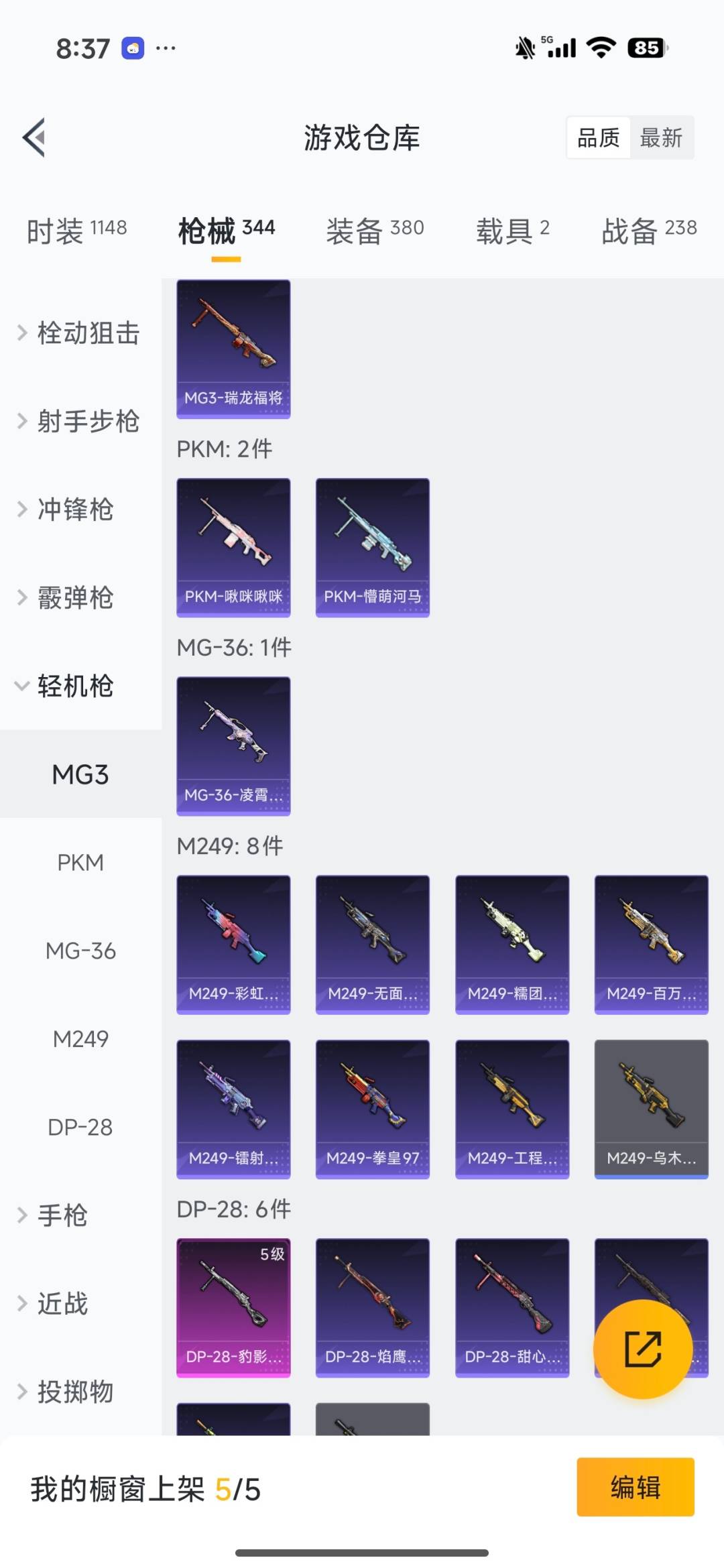
Task: Switch sorting to 最新 newest mode
Action: [662, 137]
